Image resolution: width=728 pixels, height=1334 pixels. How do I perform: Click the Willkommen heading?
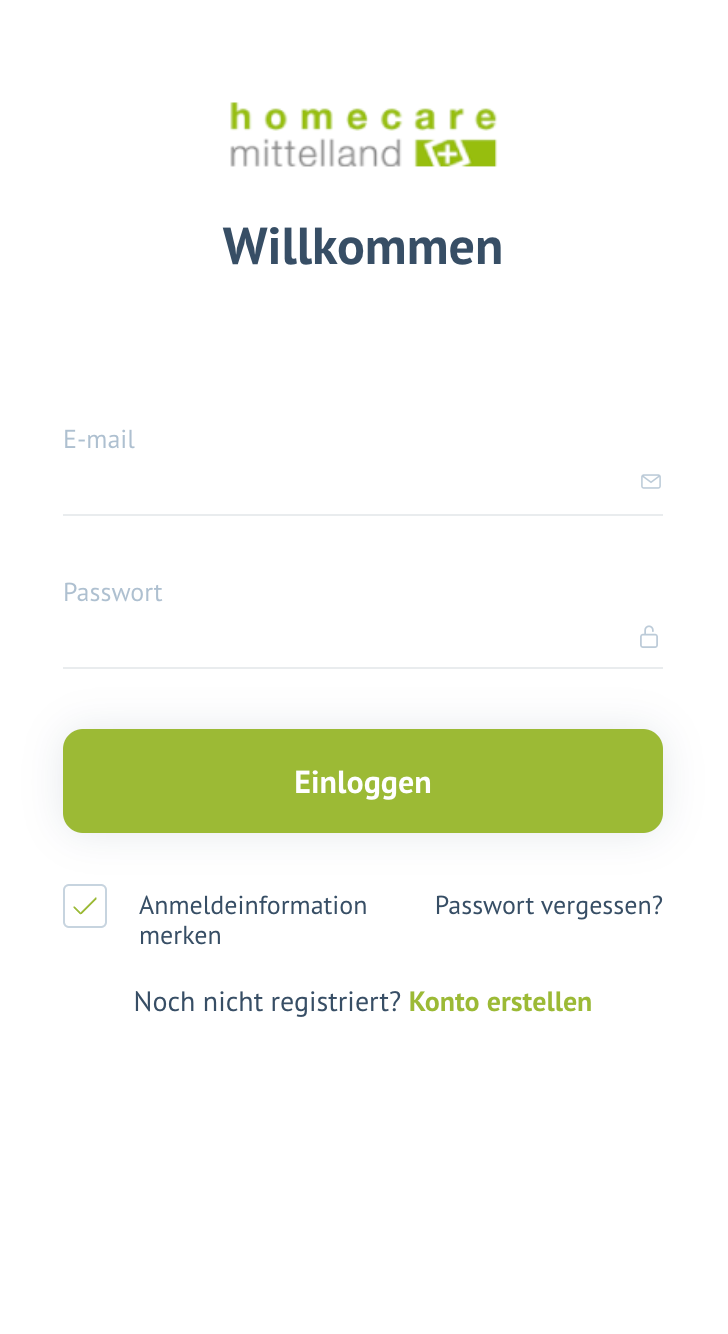[x=363, y=246]
